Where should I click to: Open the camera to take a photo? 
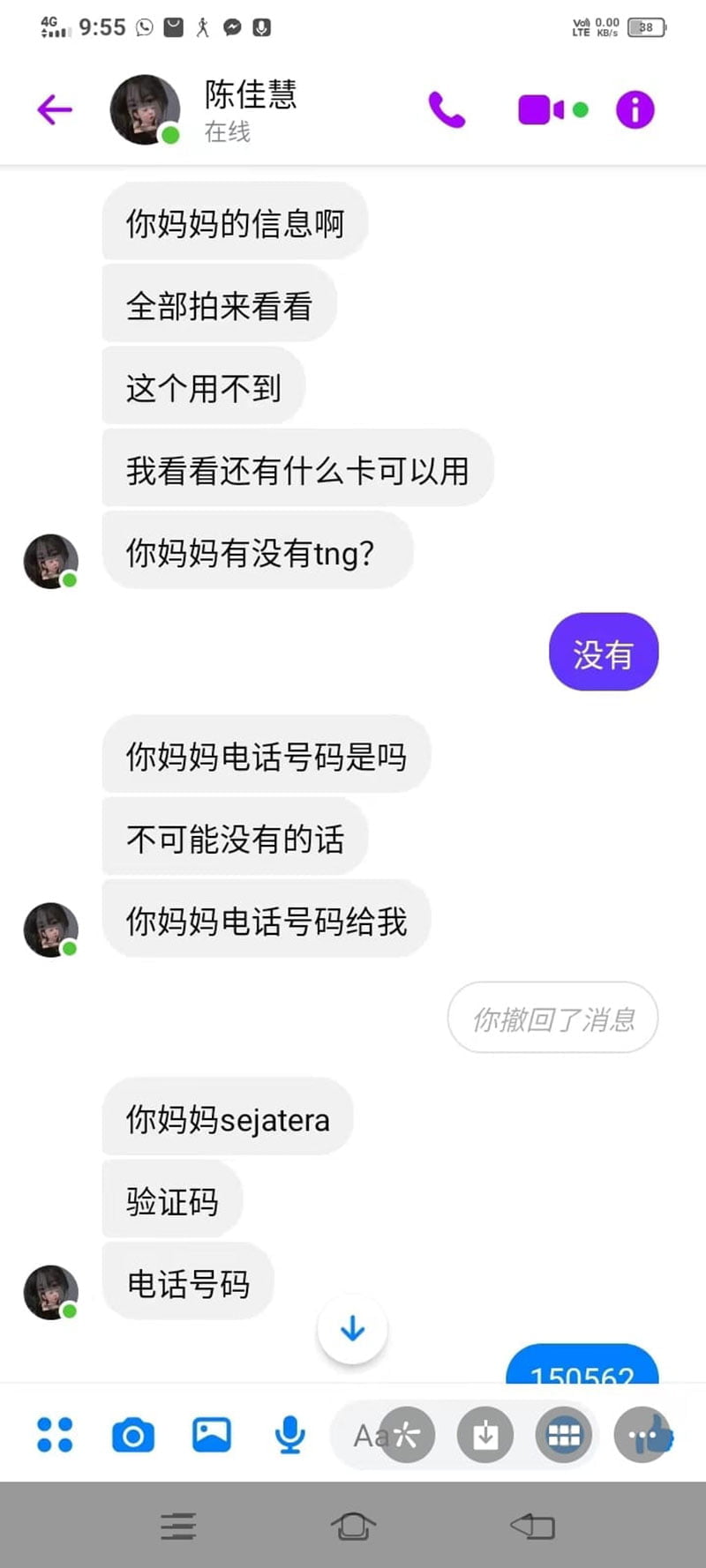point(133,1435)
